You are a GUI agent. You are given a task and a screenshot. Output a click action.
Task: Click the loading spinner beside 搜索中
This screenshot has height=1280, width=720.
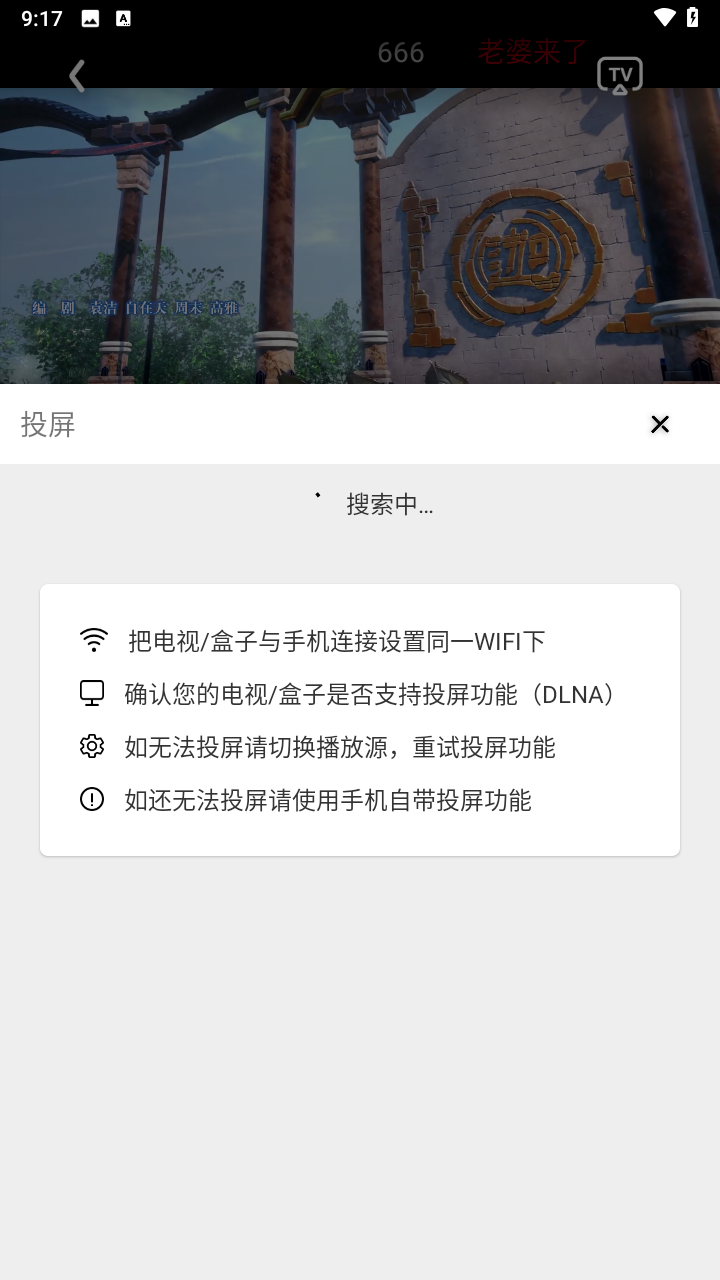click(318, 494)
